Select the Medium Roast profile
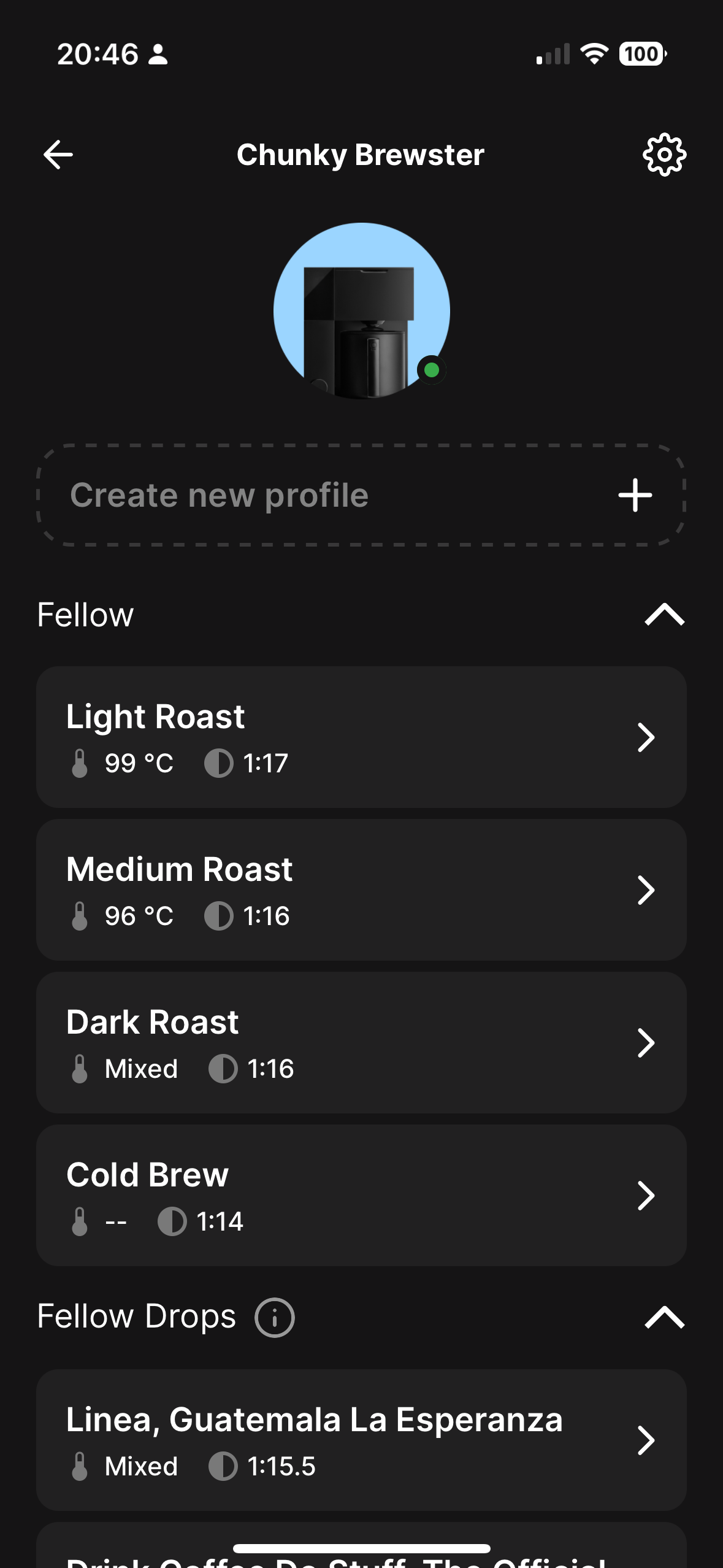Image resolution: width=723 pixels, height=1568 pixels. pos(361,890)
